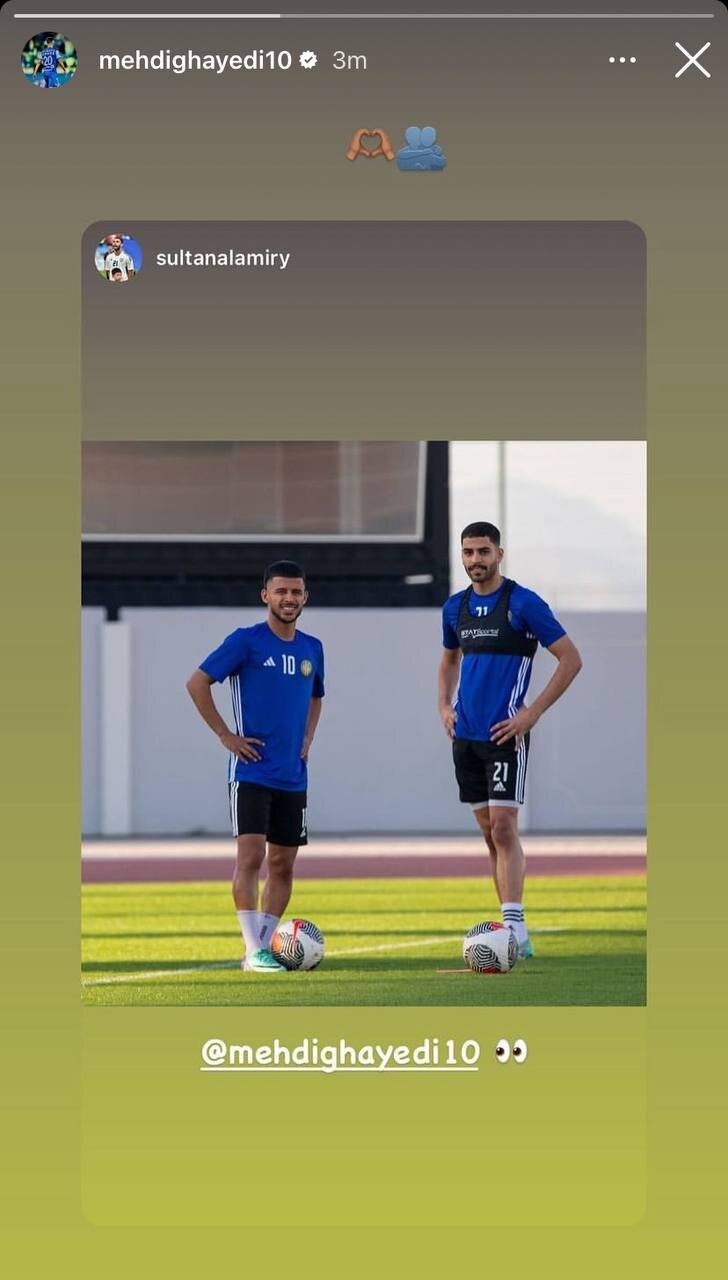Close the story viewer
Image resolution: width=728 pixels, height=1280 pixels.
coord(692,60)
